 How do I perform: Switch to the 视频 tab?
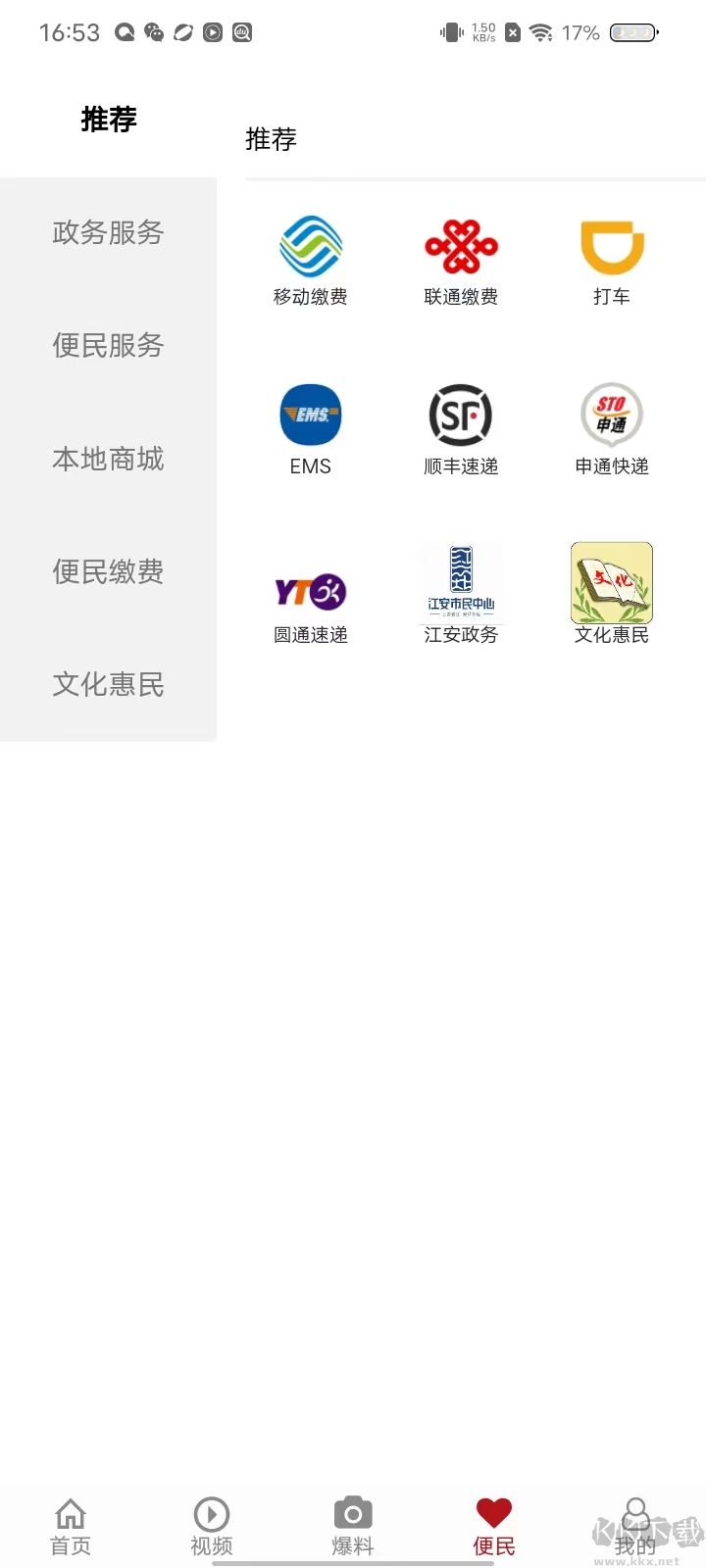coord(212,1527)
